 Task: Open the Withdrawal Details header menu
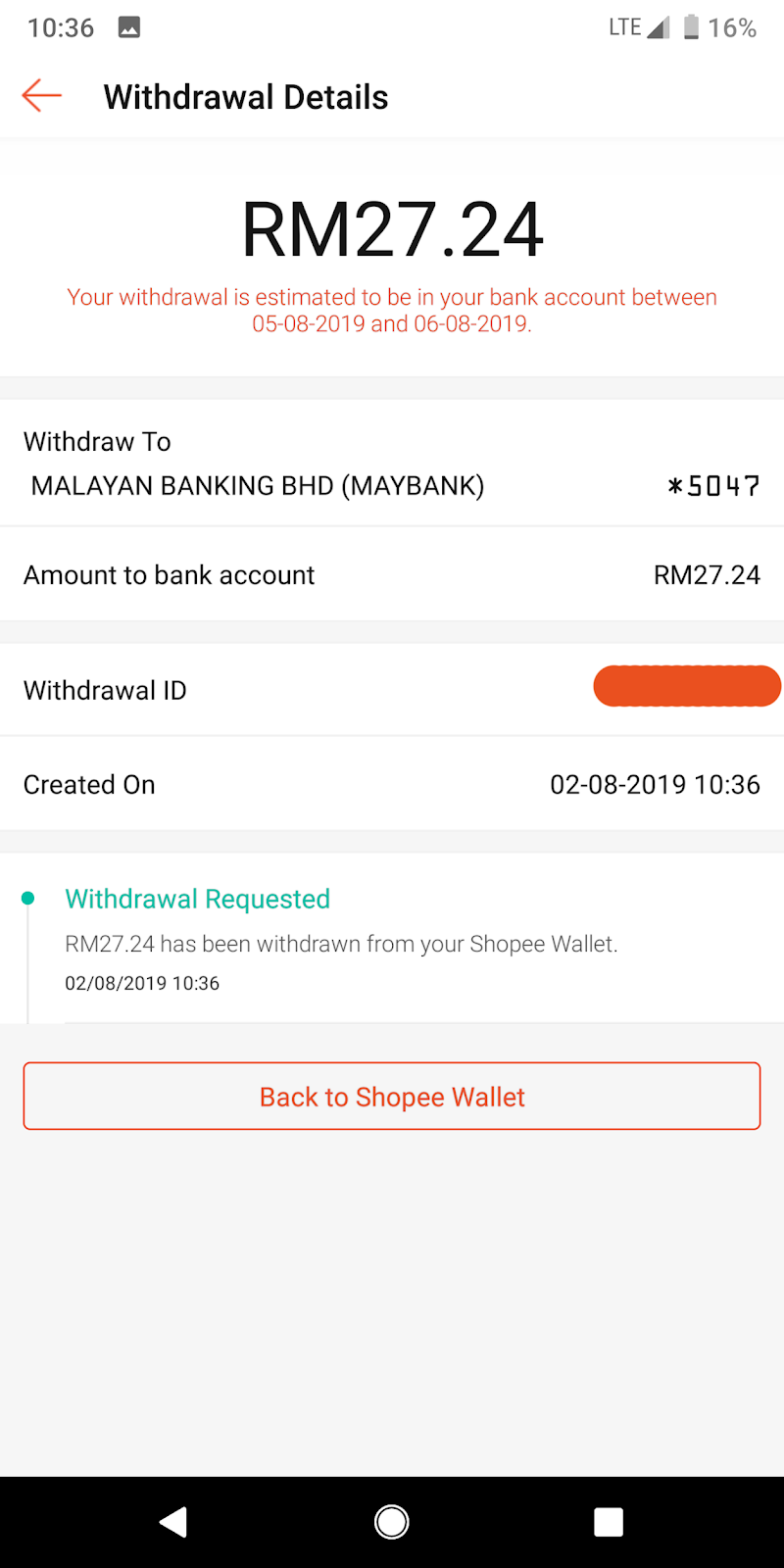245,95
